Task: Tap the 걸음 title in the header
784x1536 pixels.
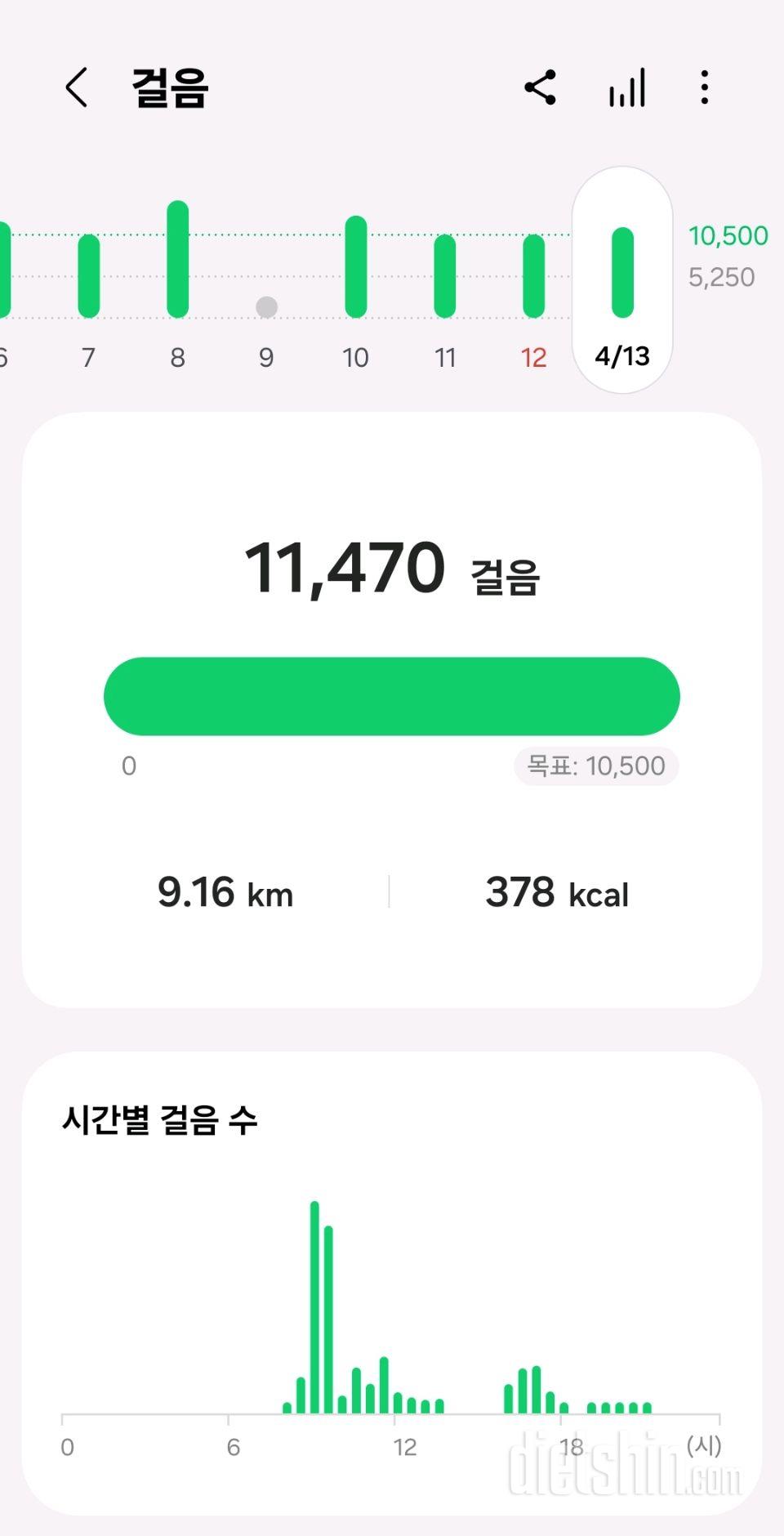Action: (167, 87)
